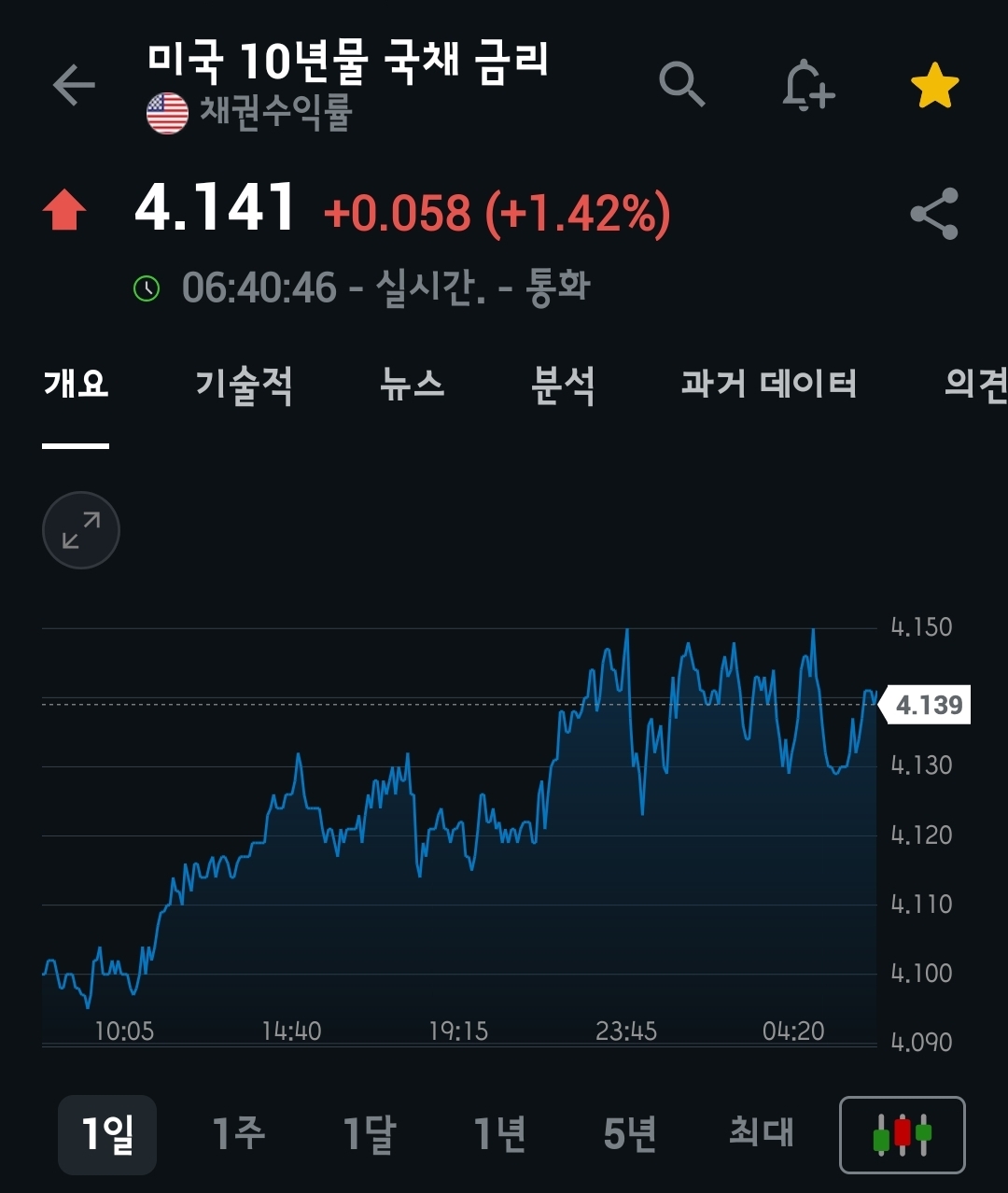Switch chart range to 1주

238,1134
